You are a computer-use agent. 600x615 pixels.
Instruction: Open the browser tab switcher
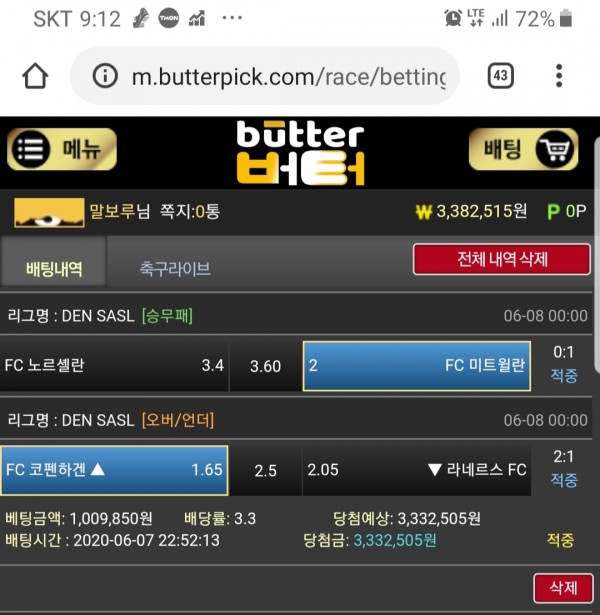[500, 76]
